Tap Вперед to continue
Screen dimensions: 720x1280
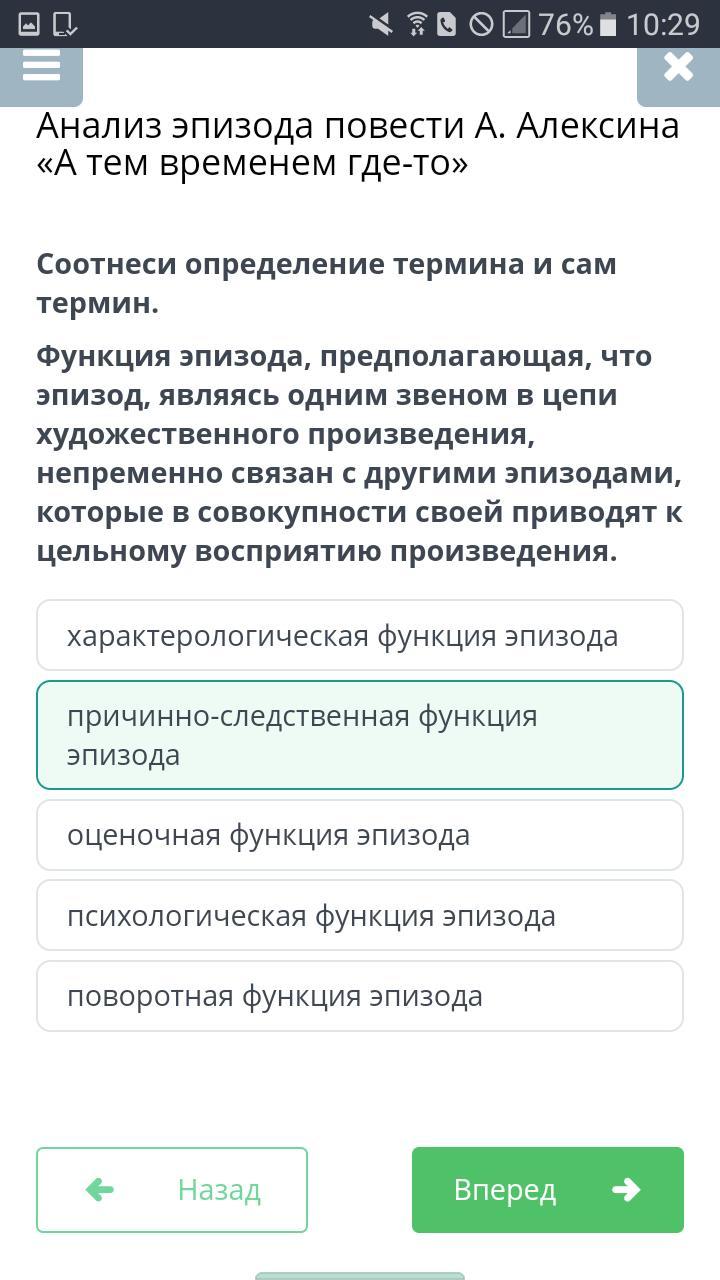548,1190
